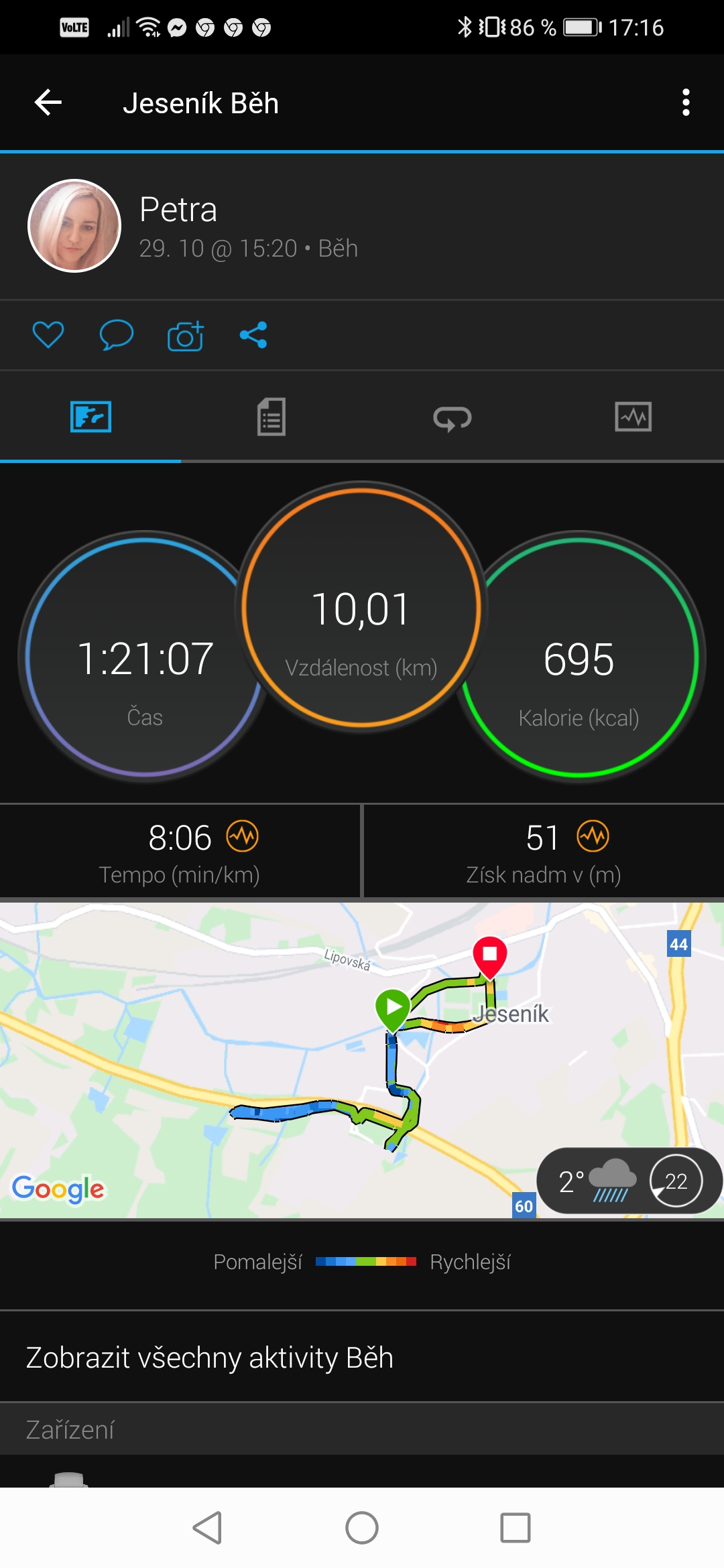Open comments with the speech bubble icon
The image size is (724, 1568).
117,334
